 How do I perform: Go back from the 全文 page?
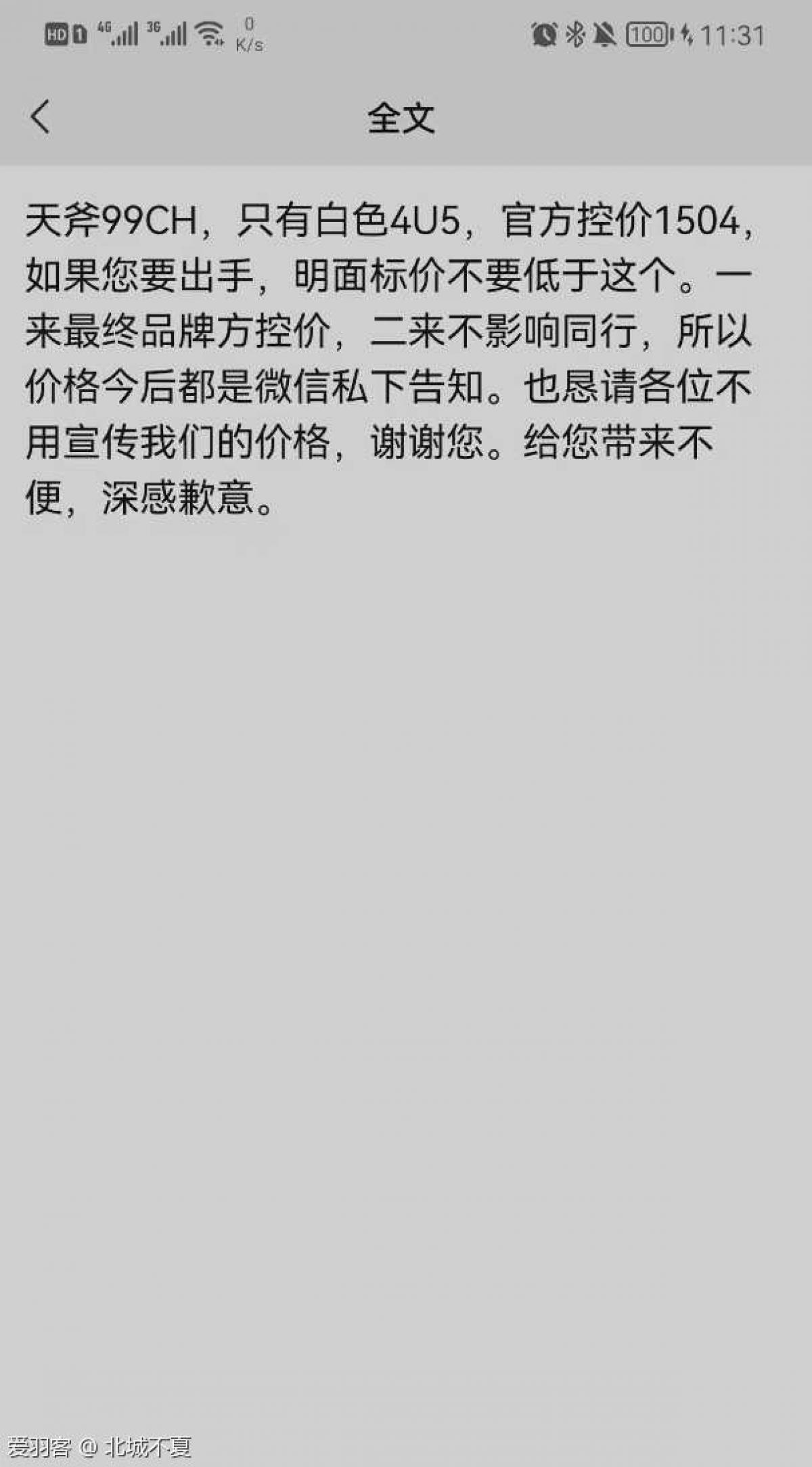41,117
